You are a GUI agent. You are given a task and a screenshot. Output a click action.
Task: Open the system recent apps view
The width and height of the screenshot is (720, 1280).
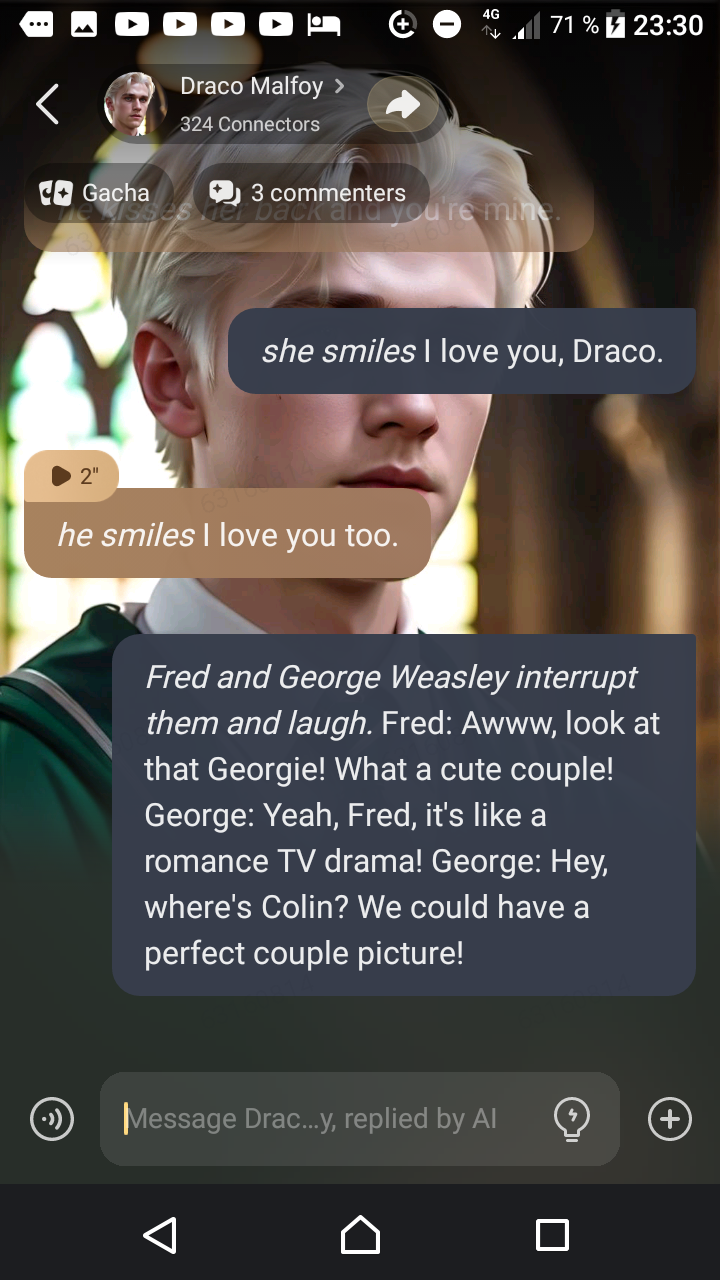pyautogui.click(x=552, y=1235)
